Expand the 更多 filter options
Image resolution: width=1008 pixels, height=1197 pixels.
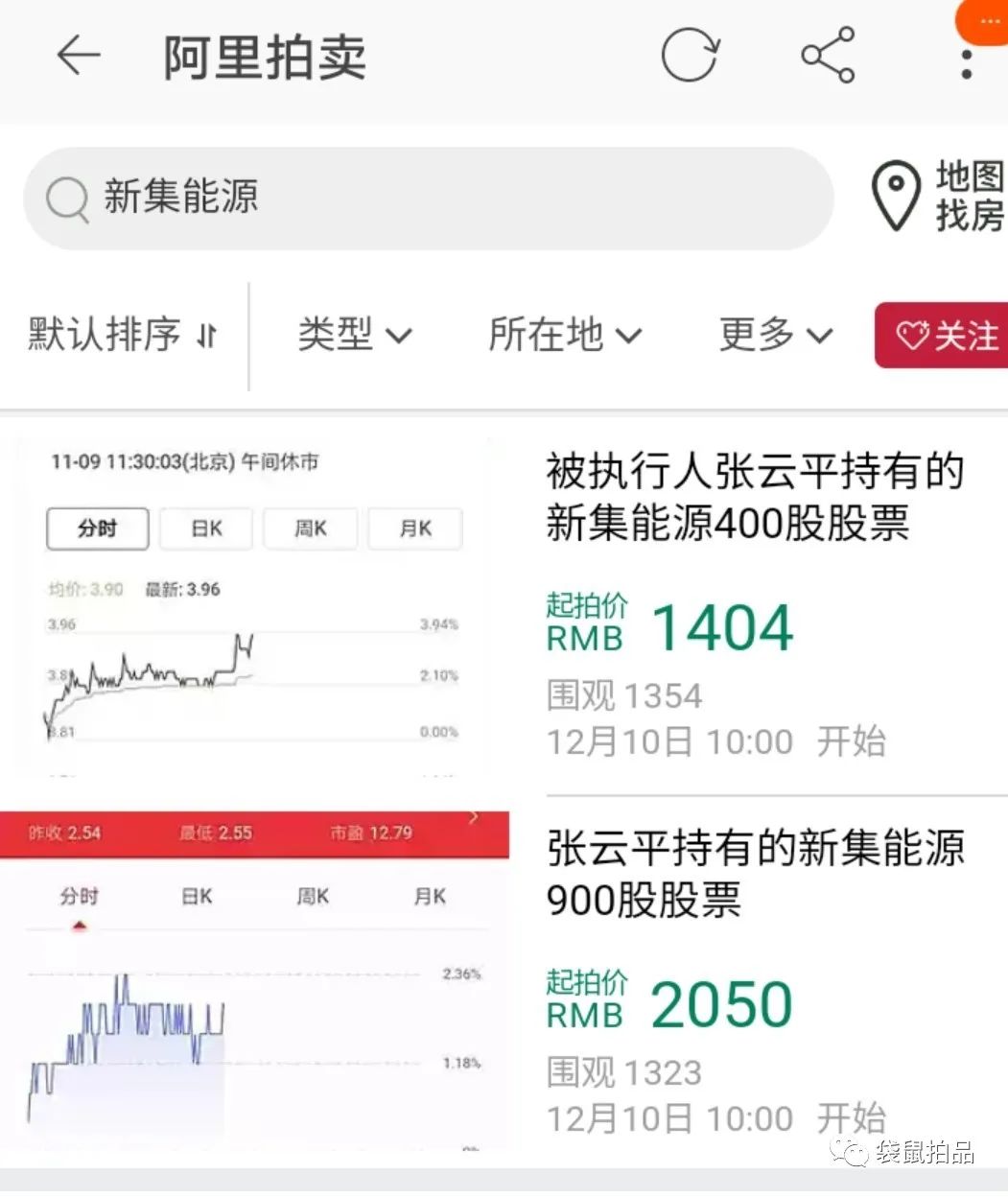pyautogui.click(x=774, y=336)
